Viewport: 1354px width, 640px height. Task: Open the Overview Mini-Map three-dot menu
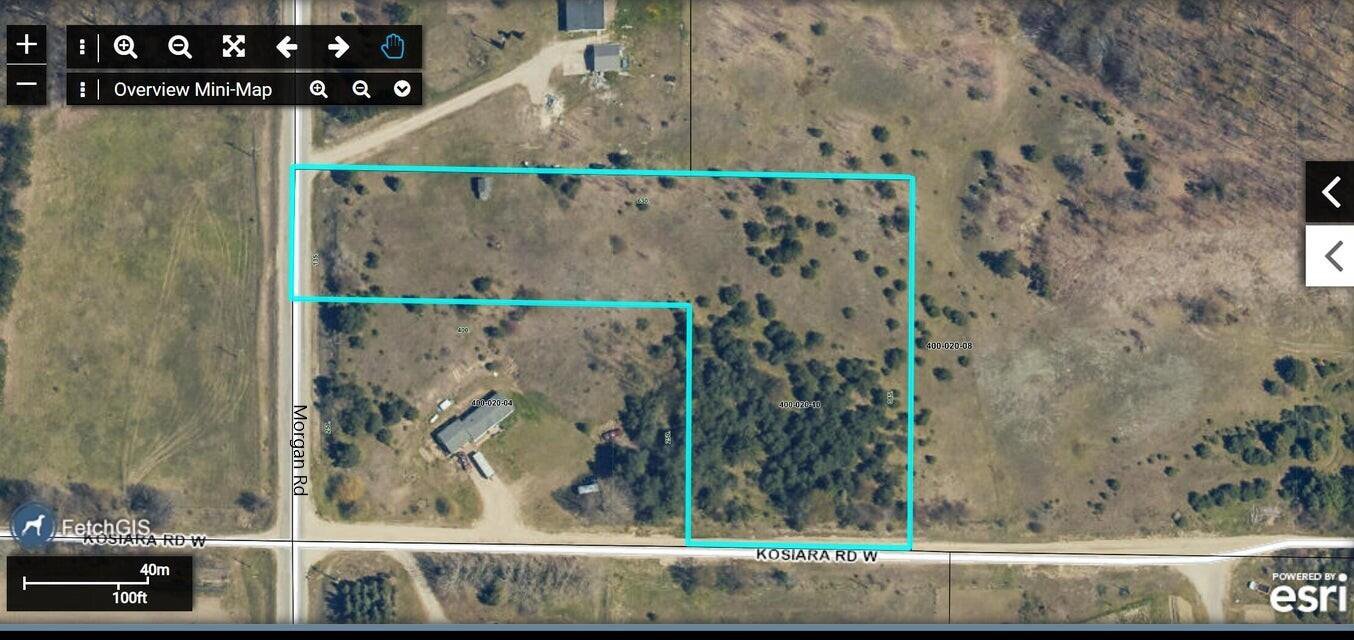click(x=82, y=89)
